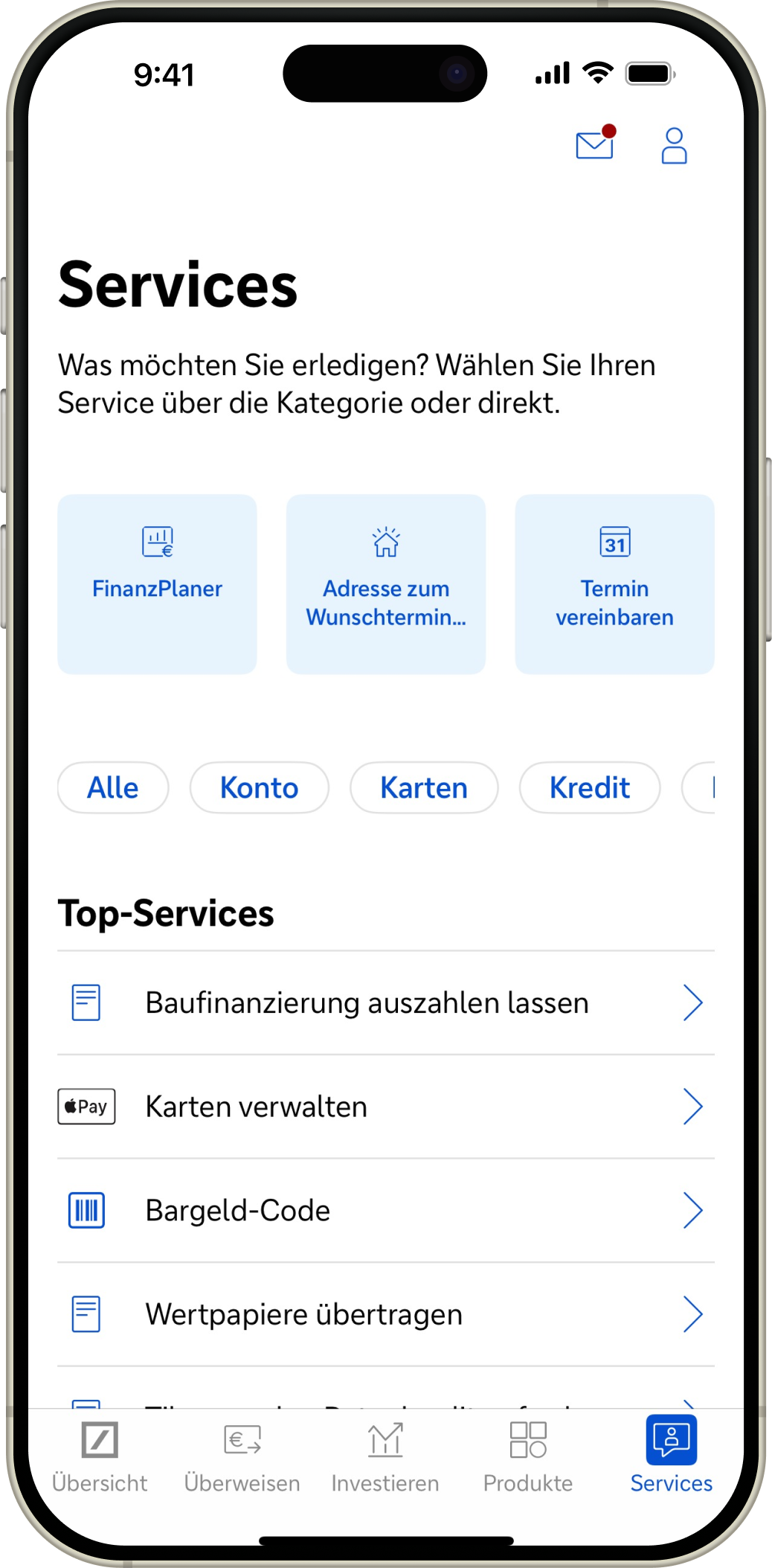
Task: Open the Produkte tab
Action: tap(528, 1456)
